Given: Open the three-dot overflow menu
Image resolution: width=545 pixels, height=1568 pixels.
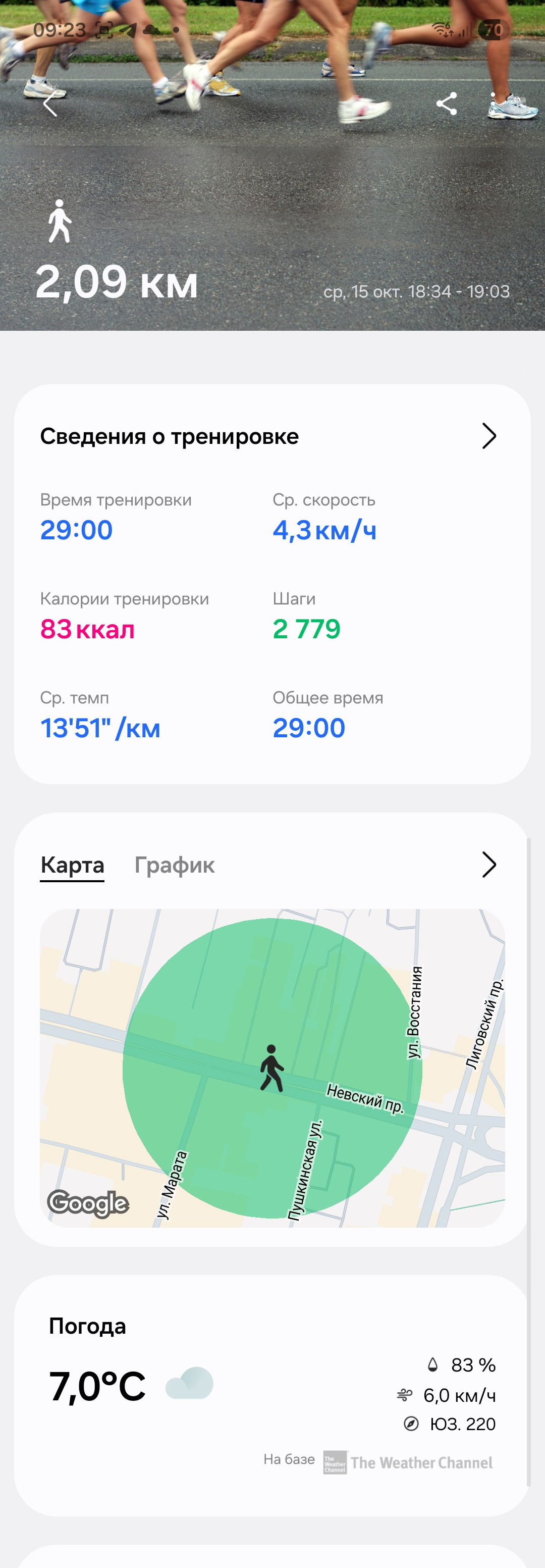Looking at the screenshot, I should coord(492,104).
